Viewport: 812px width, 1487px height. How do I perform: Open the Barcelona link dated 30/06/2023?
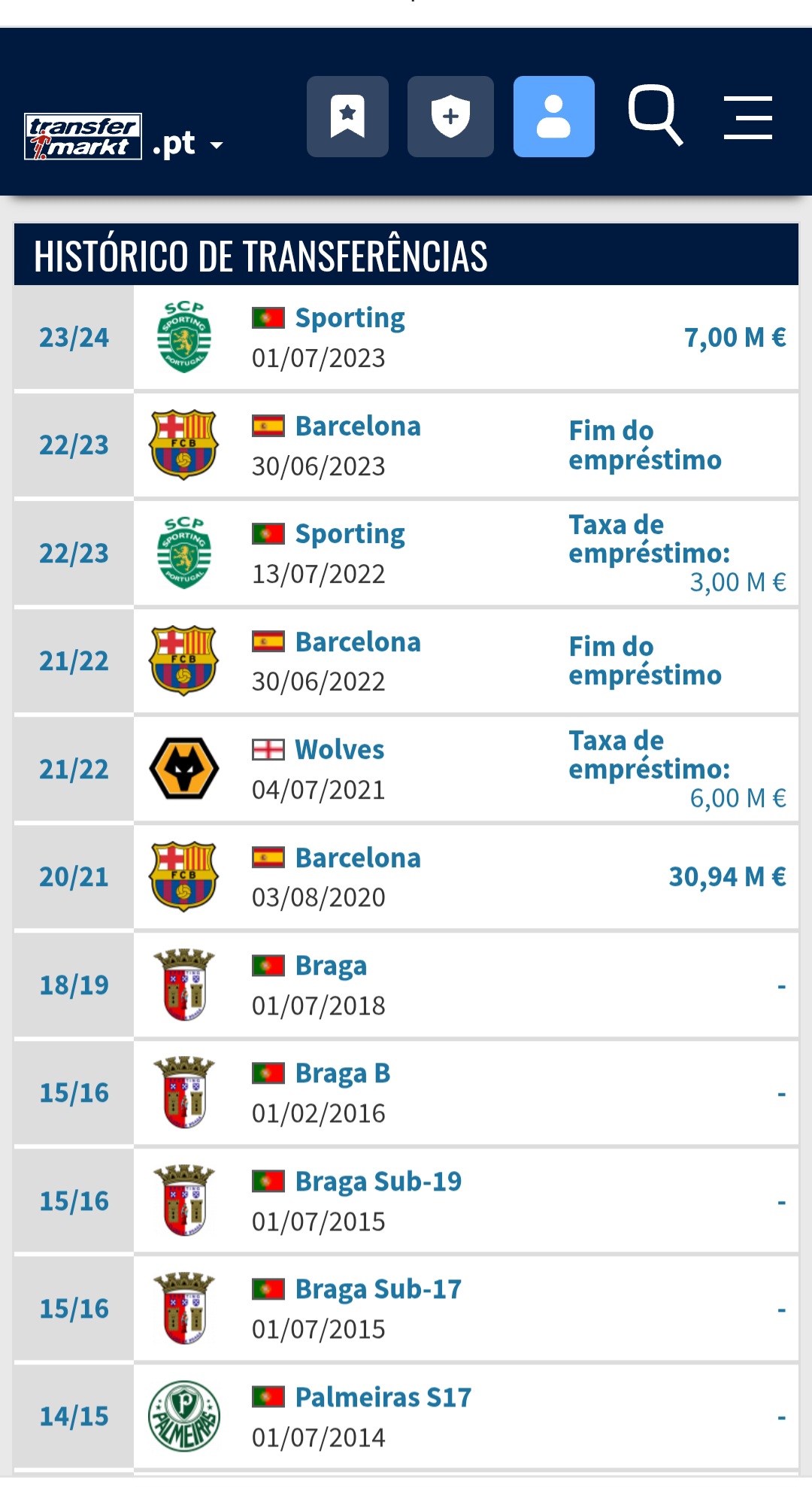click(x=358, y=426)
